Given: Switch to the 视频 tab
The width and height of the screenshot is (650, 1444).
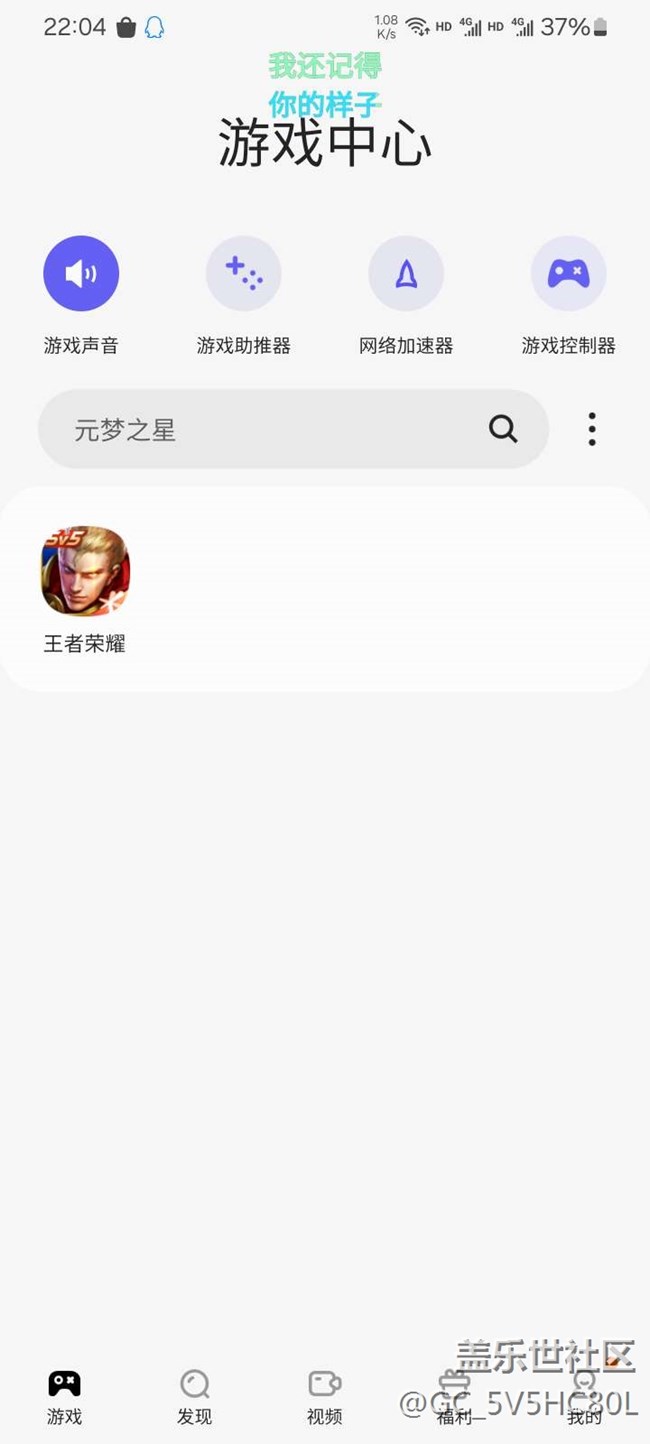Looking at the screenshot, I should tap(325, 1396).
